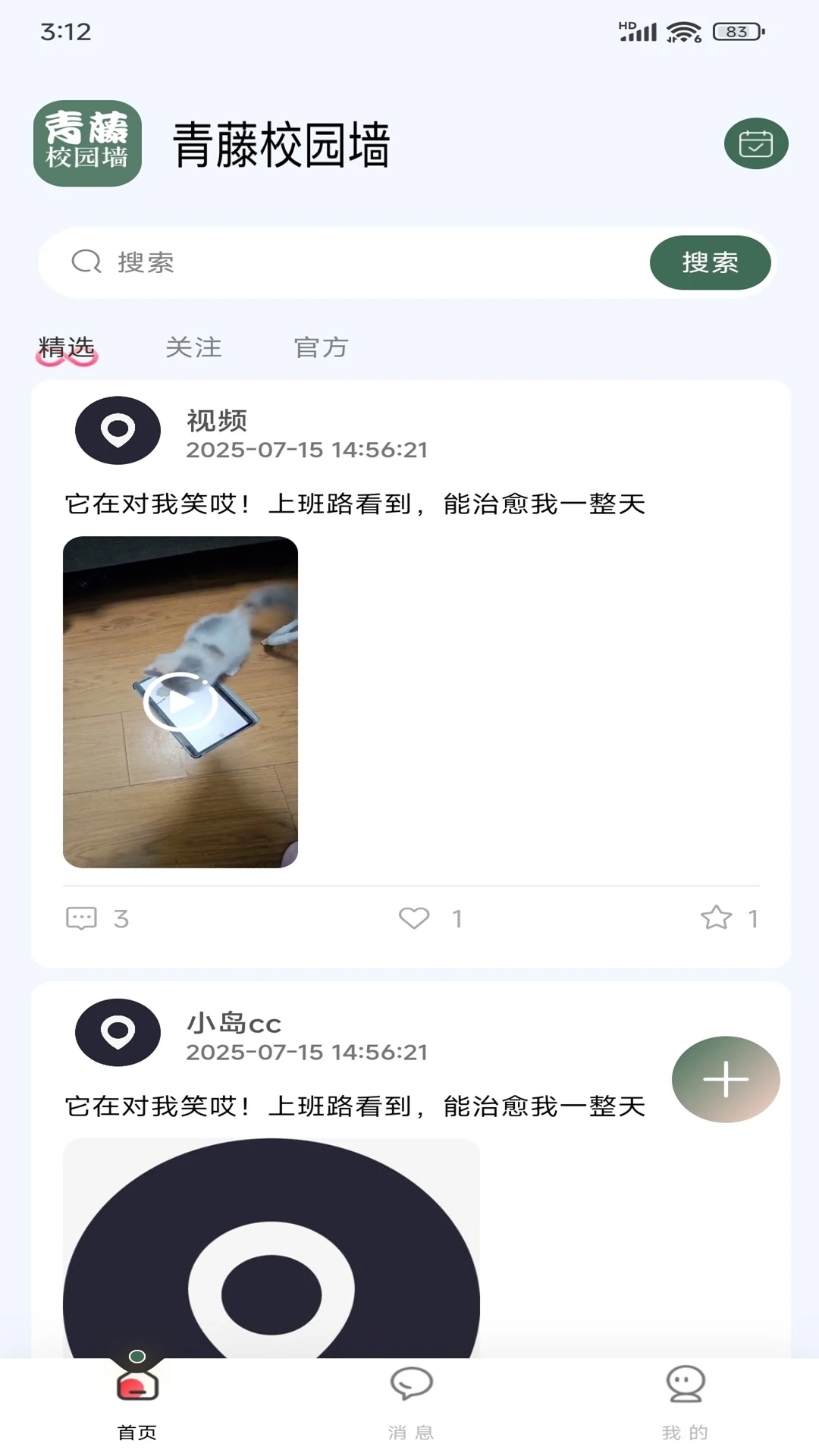Screen dimensions: 819x1456
Task: Open the 我的 tab
Action: click(685, 1403)
